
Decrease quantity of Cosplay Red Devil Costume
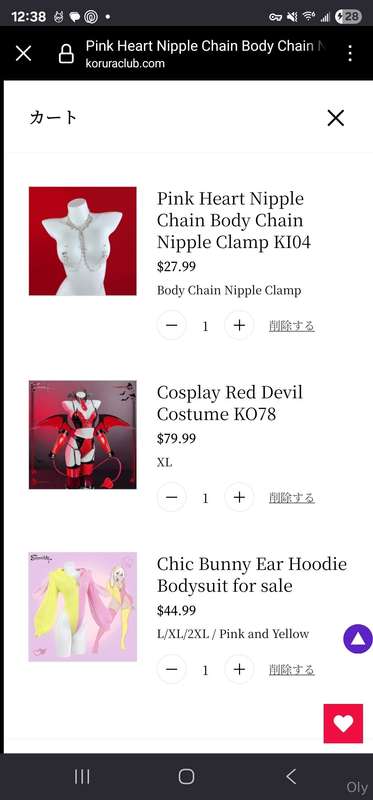click(x=172, y=497)
